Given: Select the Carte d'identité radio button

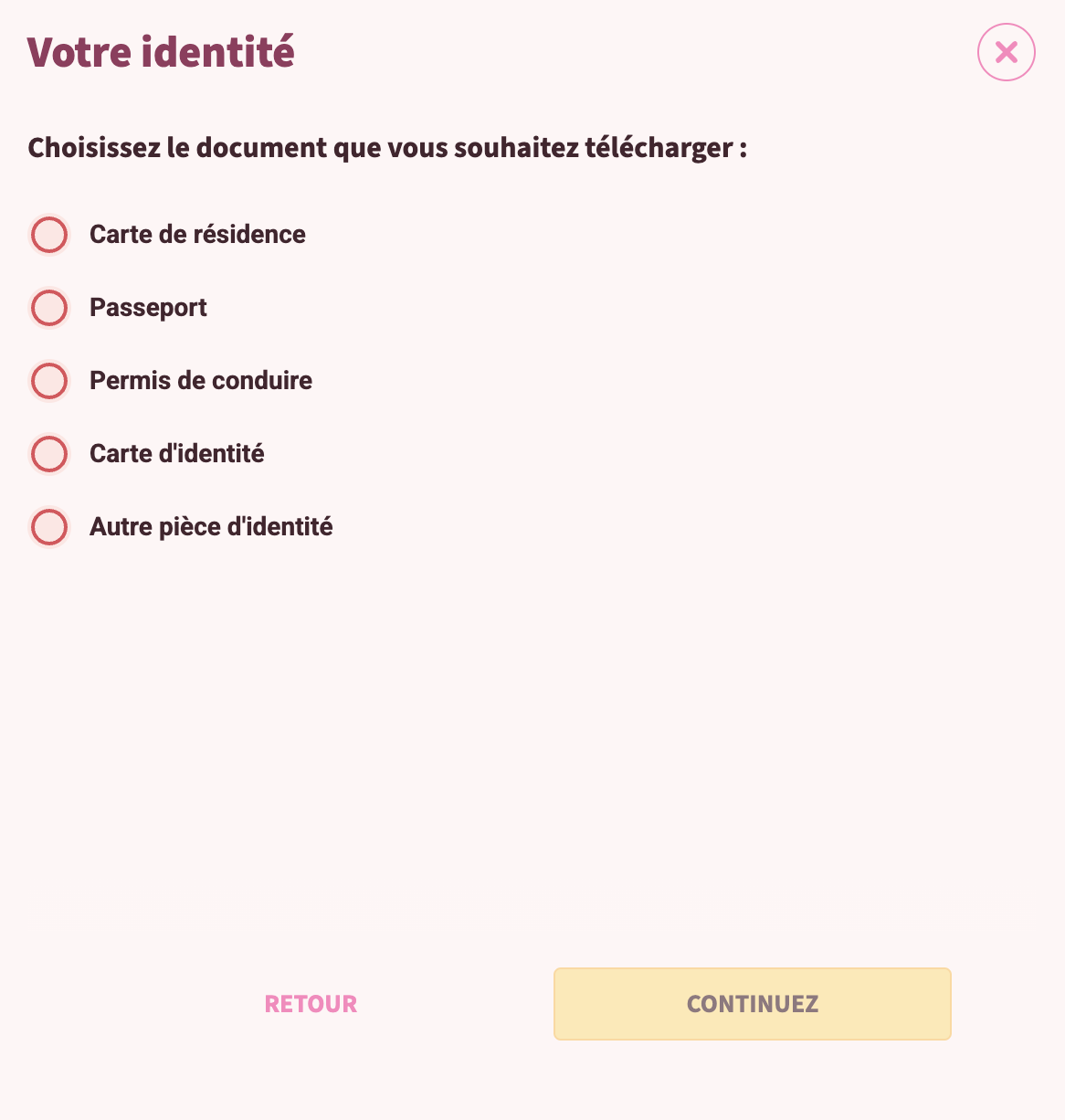Looking at the screenshot, I should click(x=48, y=454).
